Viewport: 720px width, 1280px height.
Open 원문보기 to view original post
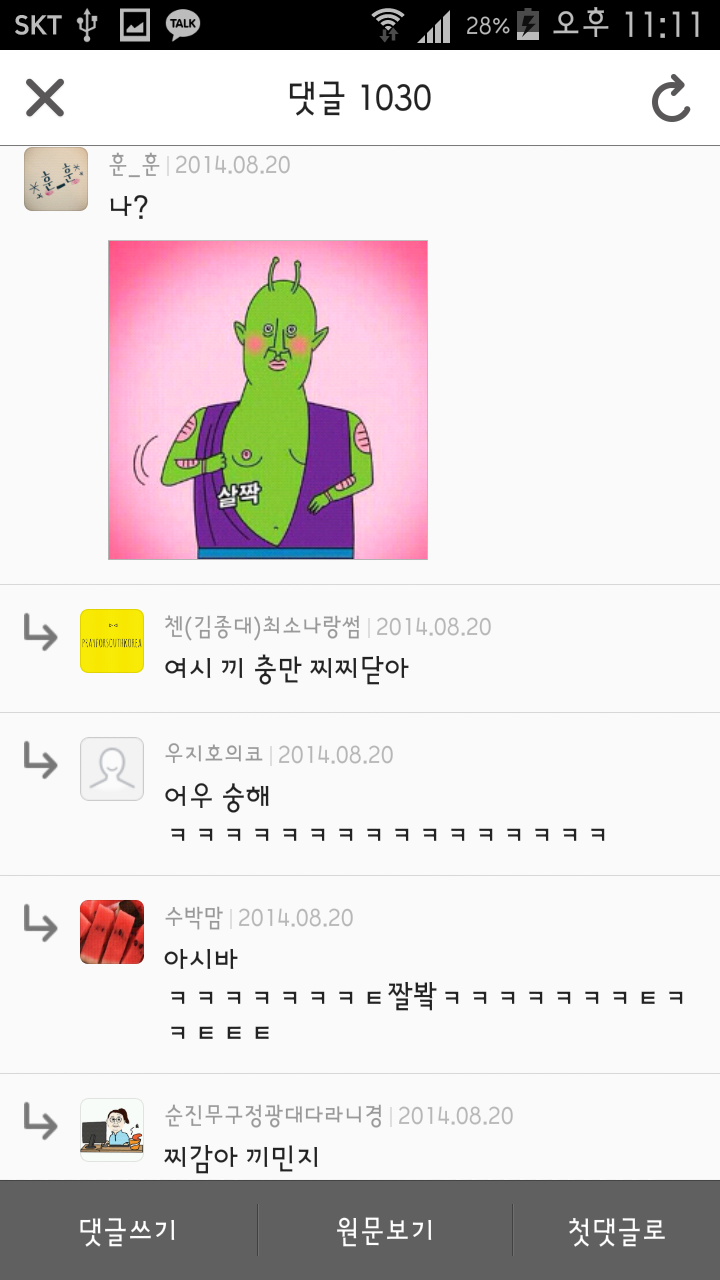385,1230
